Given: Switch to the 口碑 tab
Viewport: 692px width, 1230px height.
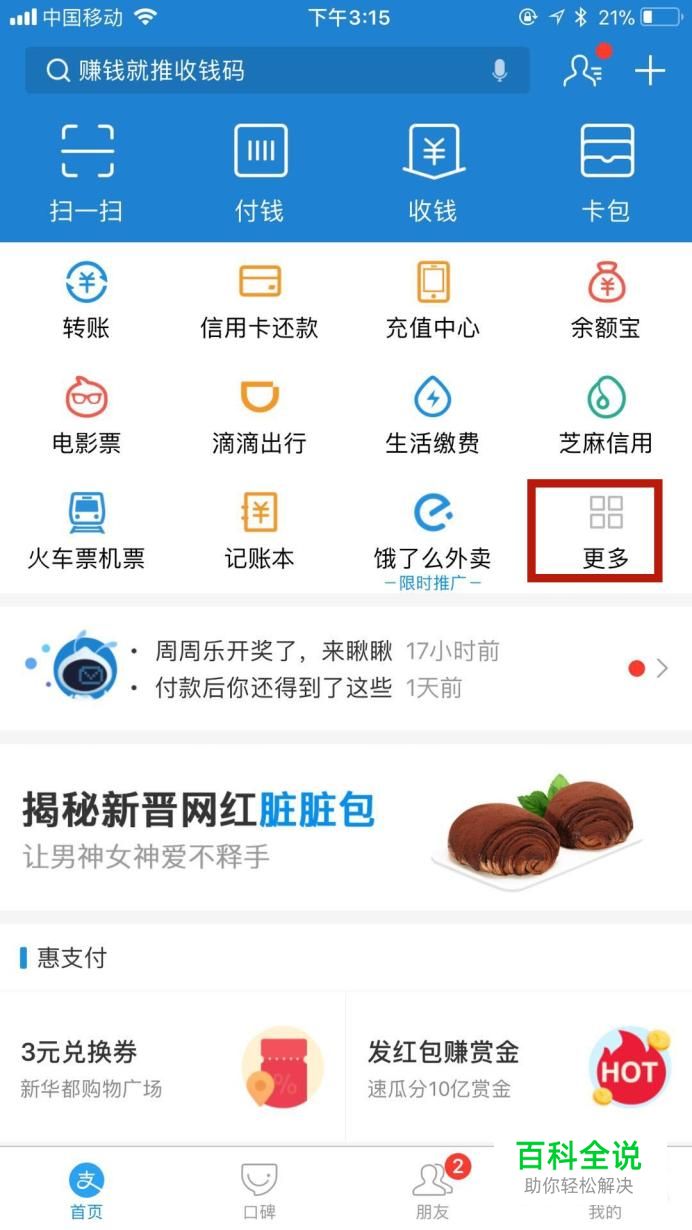Looking at the screenshot, I should [x=259, y=1190].
